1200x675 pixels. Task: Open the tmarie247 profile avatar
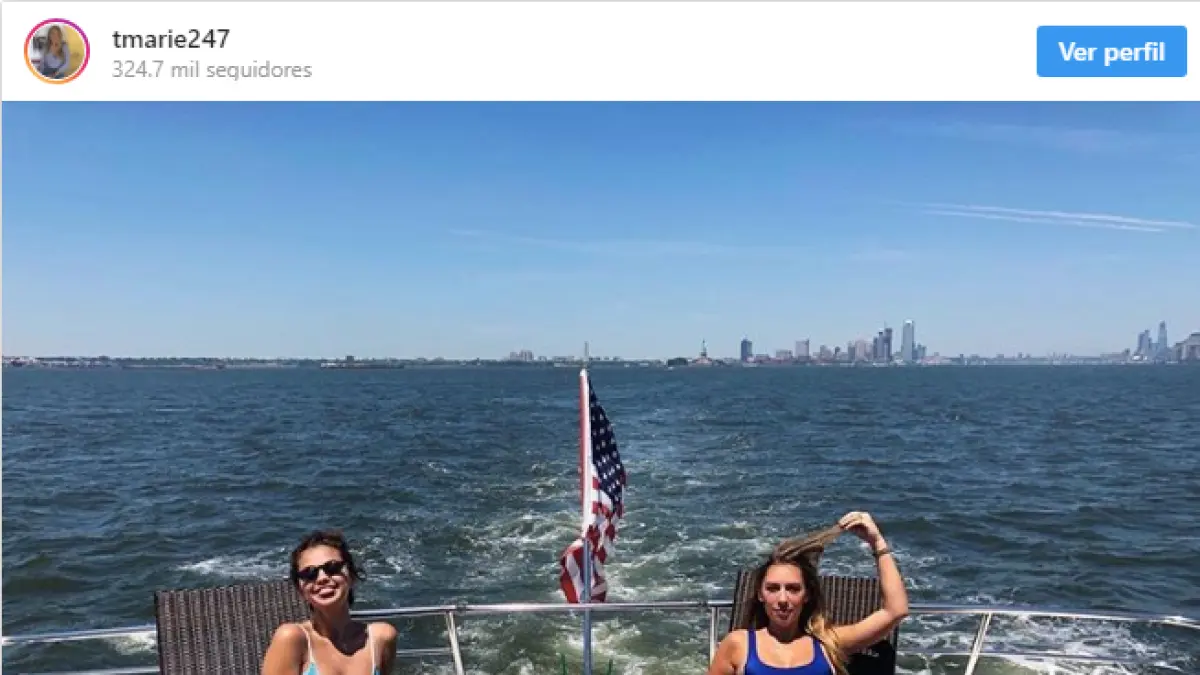[57, 51]
